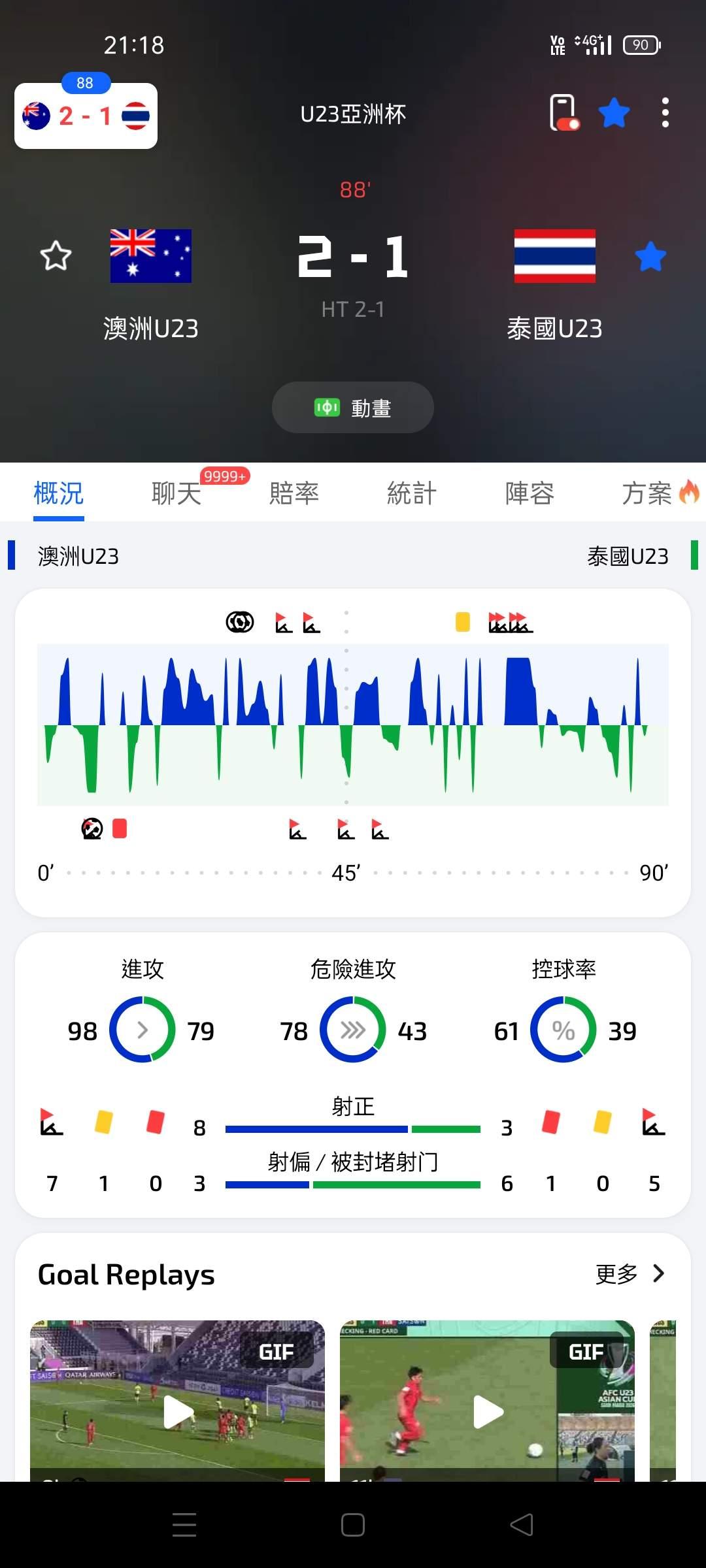Switch to the 方案 tab
Viewport: 706px width, 1568px height.
(647, 493)
